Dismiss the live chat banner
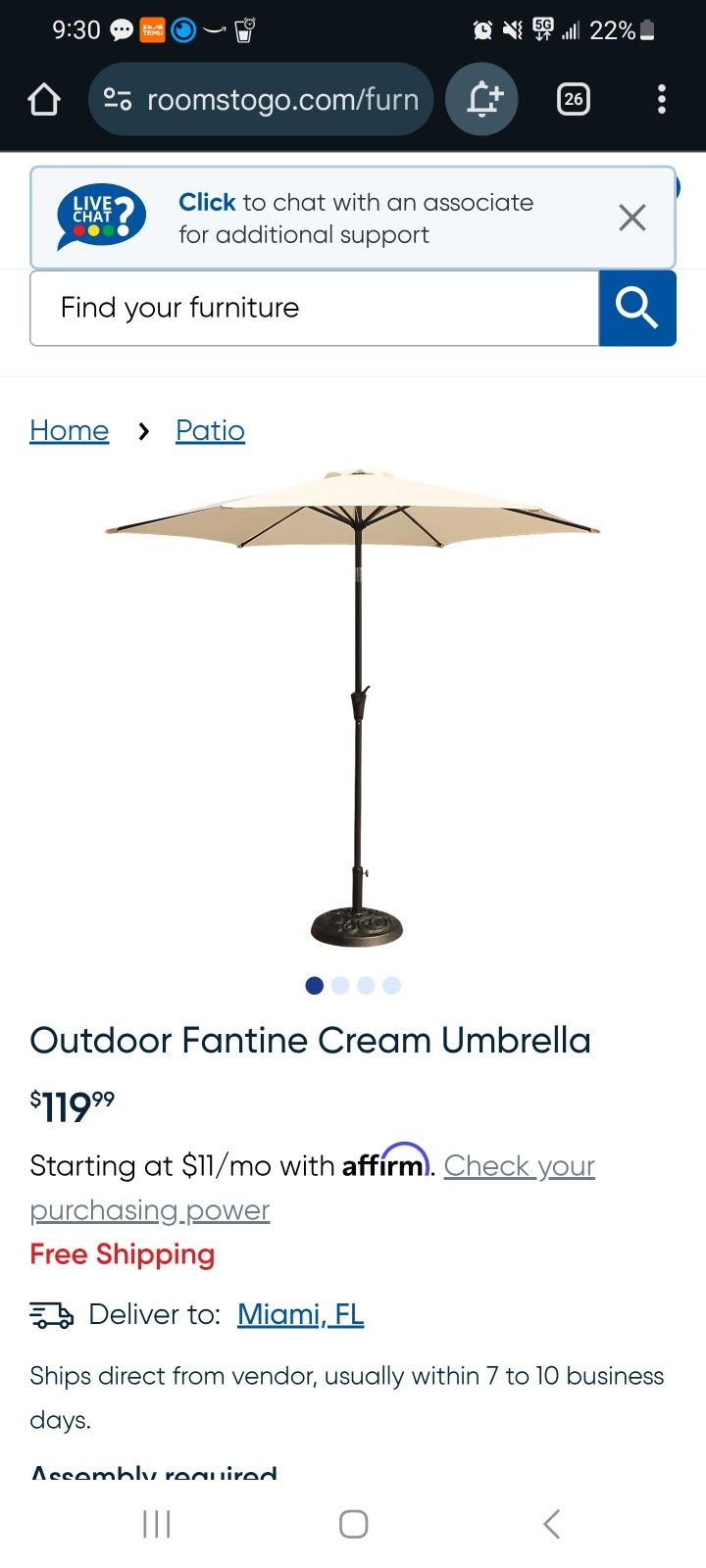706x1568 pixels. click(632, 218)
